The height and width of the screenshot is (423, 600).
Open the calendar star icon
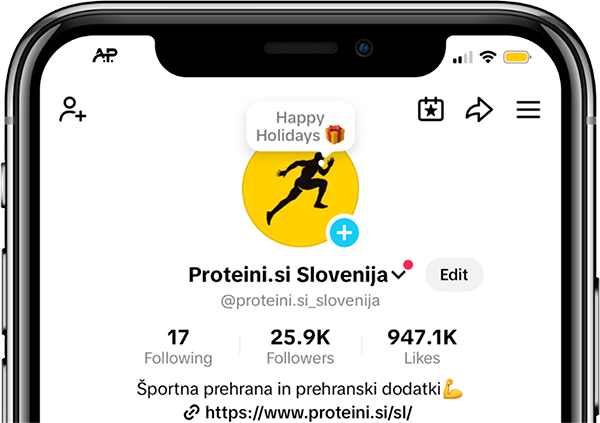tap(431, 110)
